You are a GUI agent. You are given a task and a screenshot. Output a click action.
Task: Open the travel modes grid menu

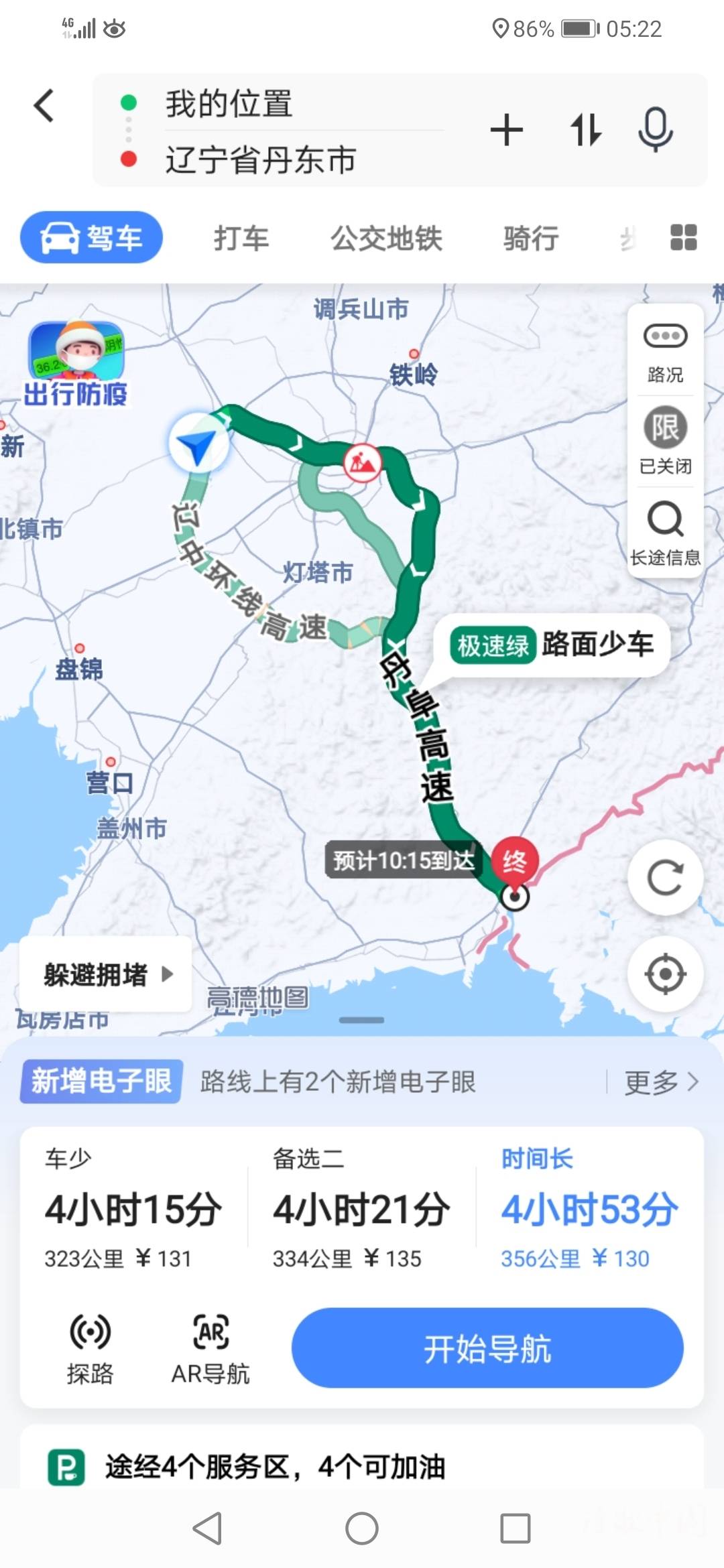683,237
